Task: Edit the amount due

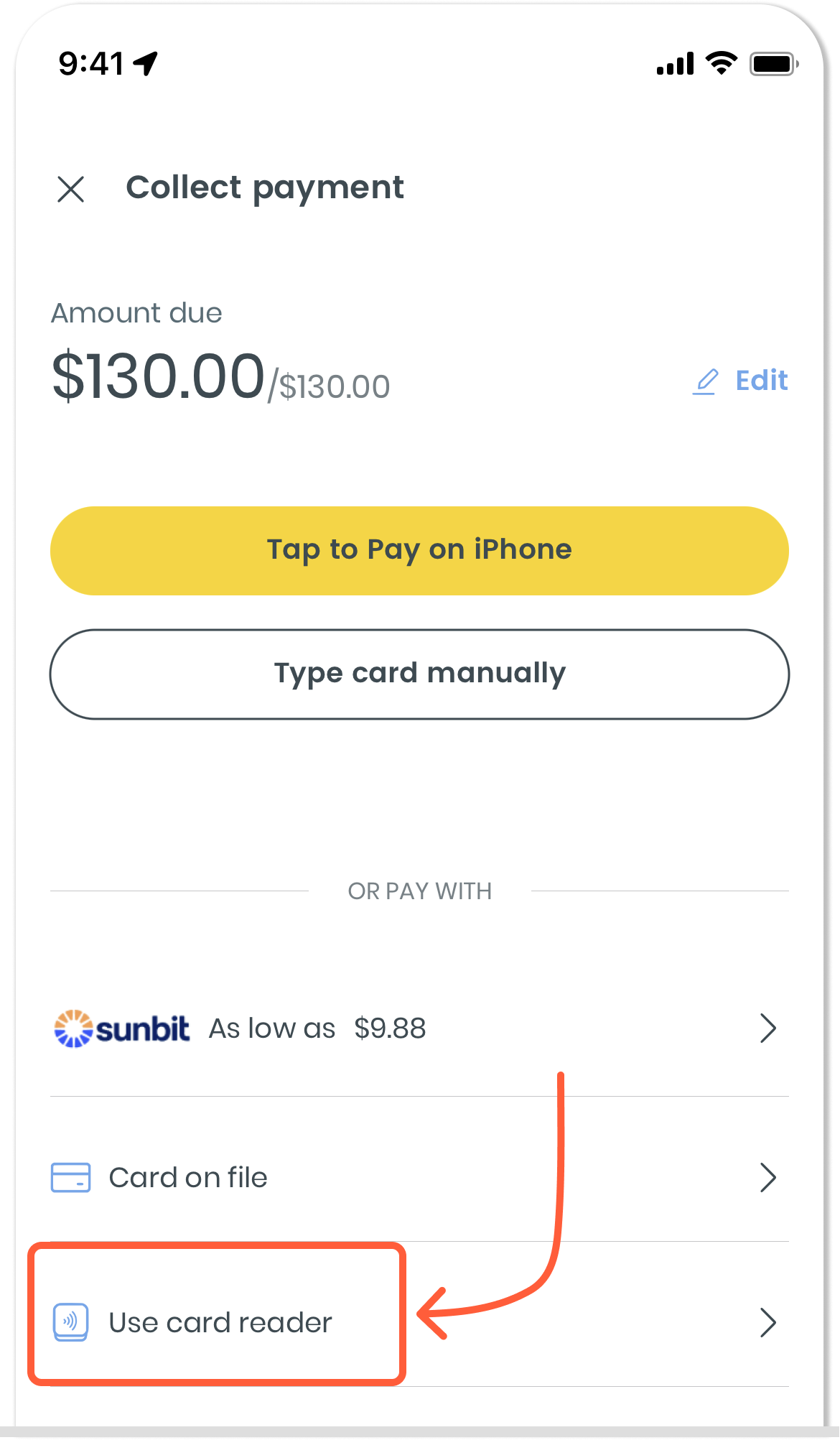Action: (741, 381)
